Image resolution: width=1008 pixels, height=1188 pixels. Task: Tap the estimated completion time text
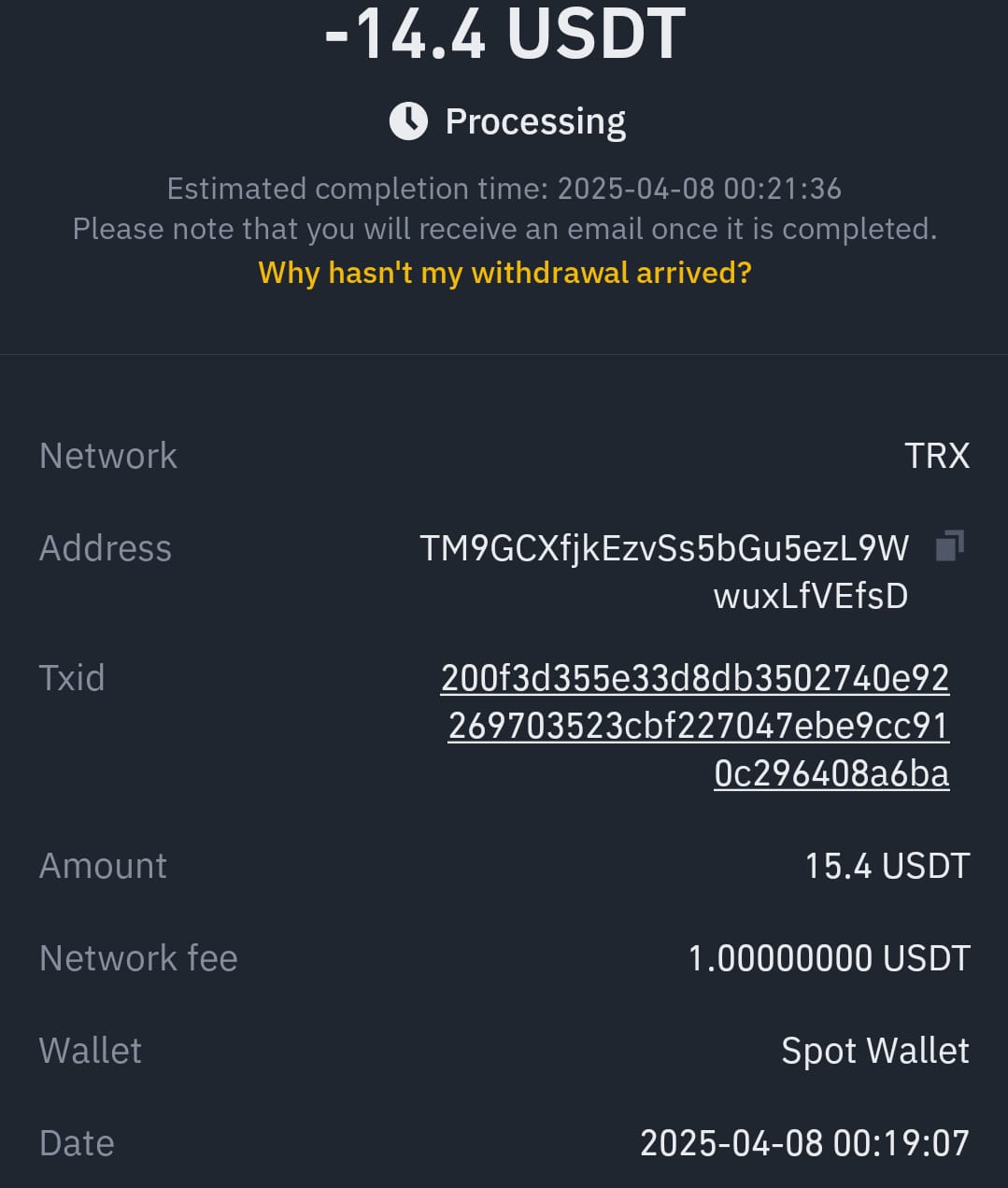(504, 188)
